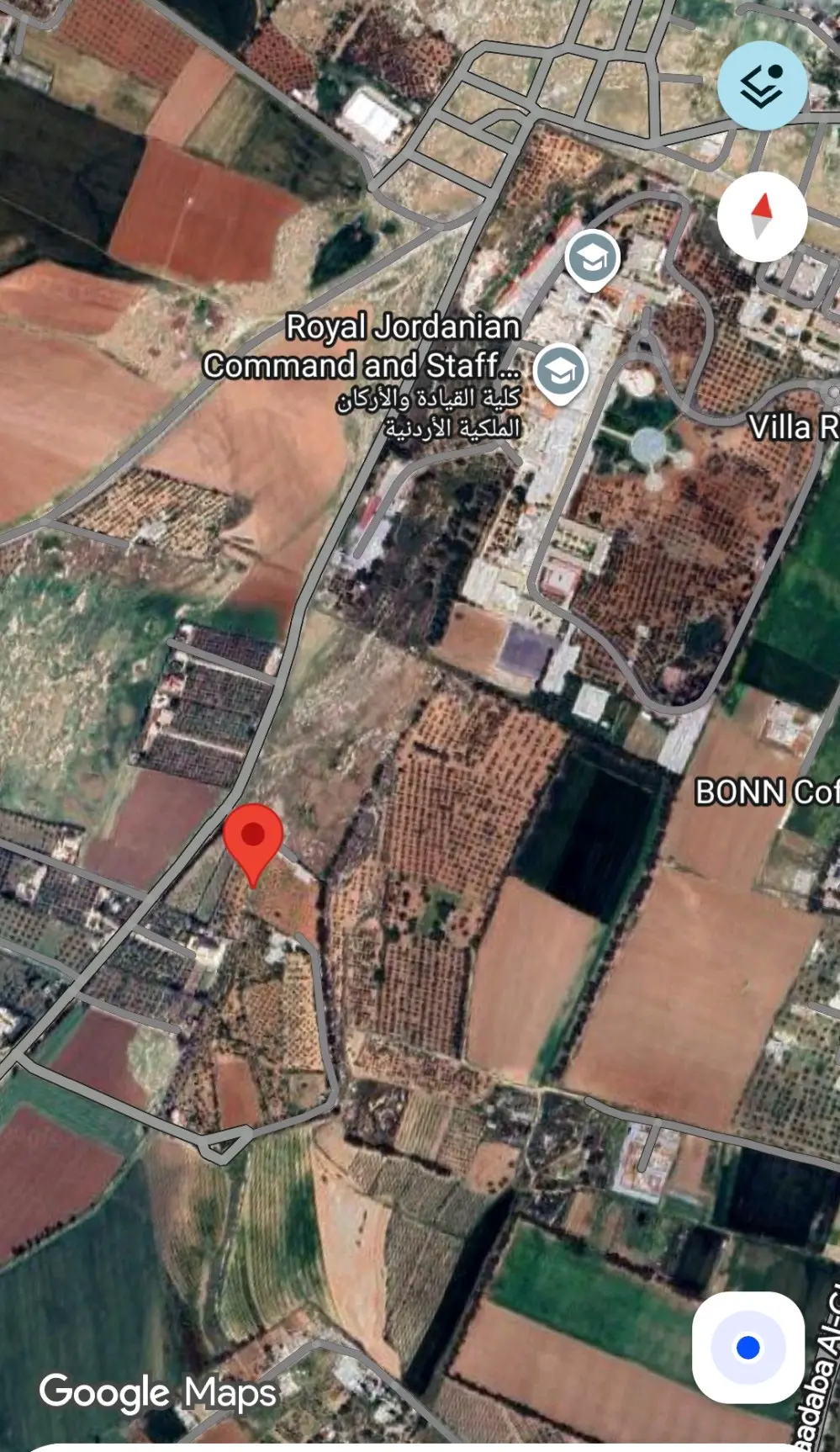Tap the compass to reset orientation
Image resolution: width=840 pixels, height=1452 pixels.
point(762,216)
